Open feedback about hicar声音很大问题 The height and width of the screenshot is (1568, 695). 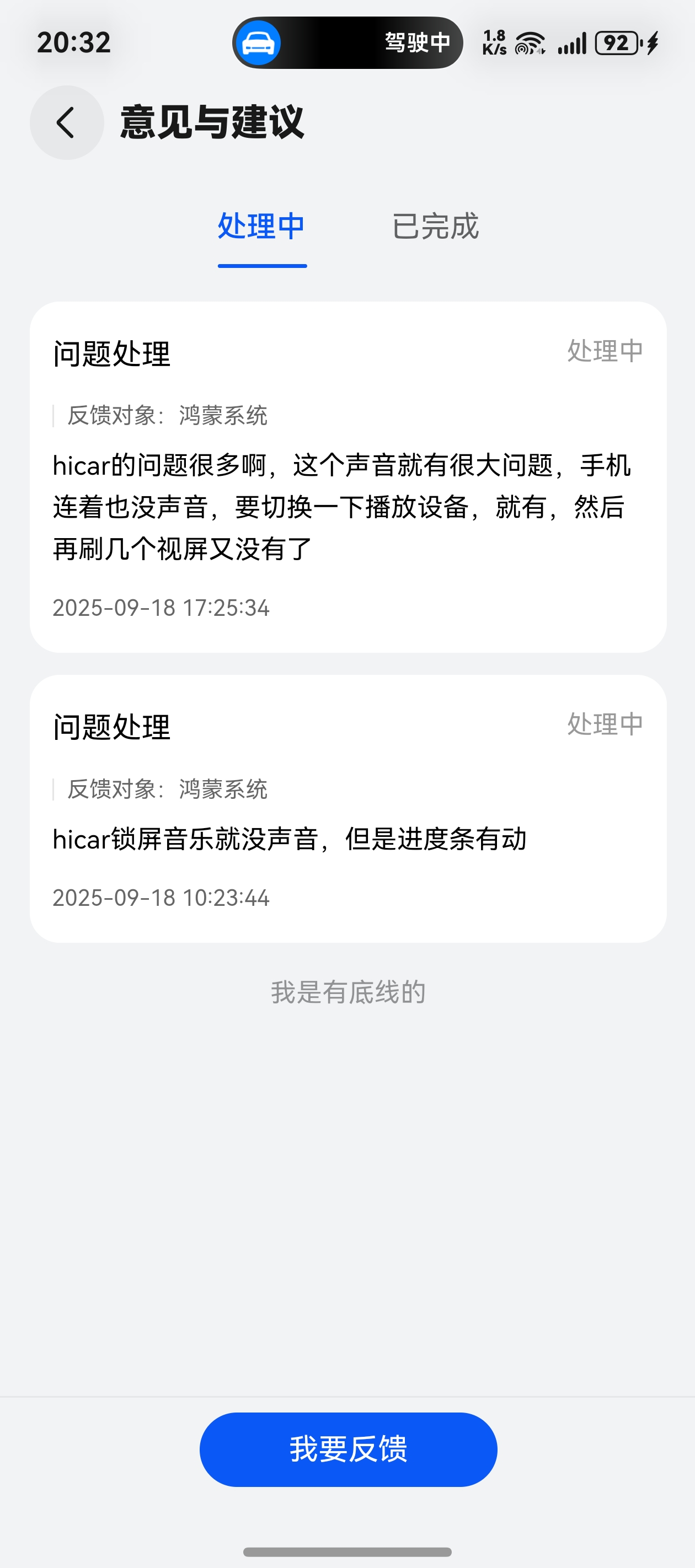coord(348,476)
